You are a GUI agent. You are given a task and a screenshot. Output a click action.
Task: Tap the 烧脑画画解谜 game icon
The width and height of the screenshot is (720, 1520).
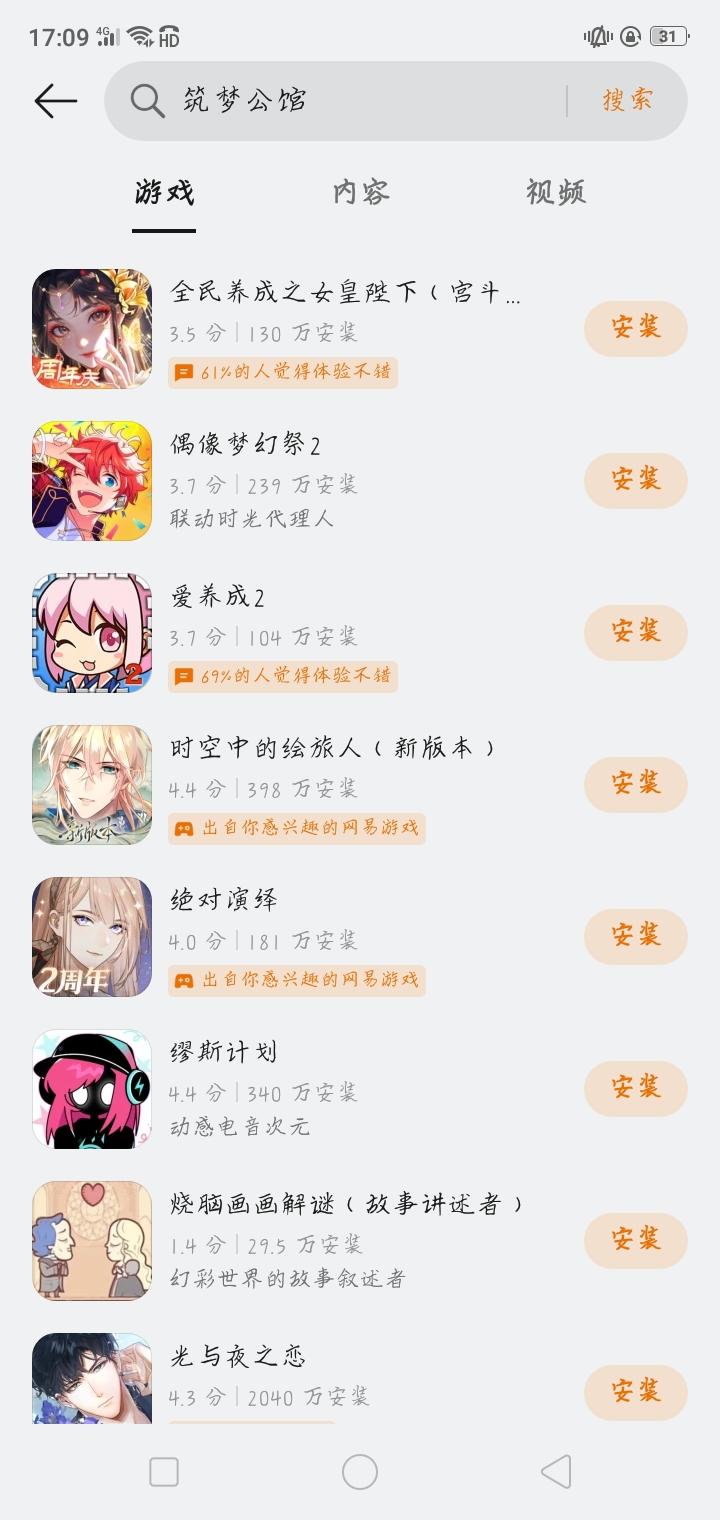(90, 1240)
